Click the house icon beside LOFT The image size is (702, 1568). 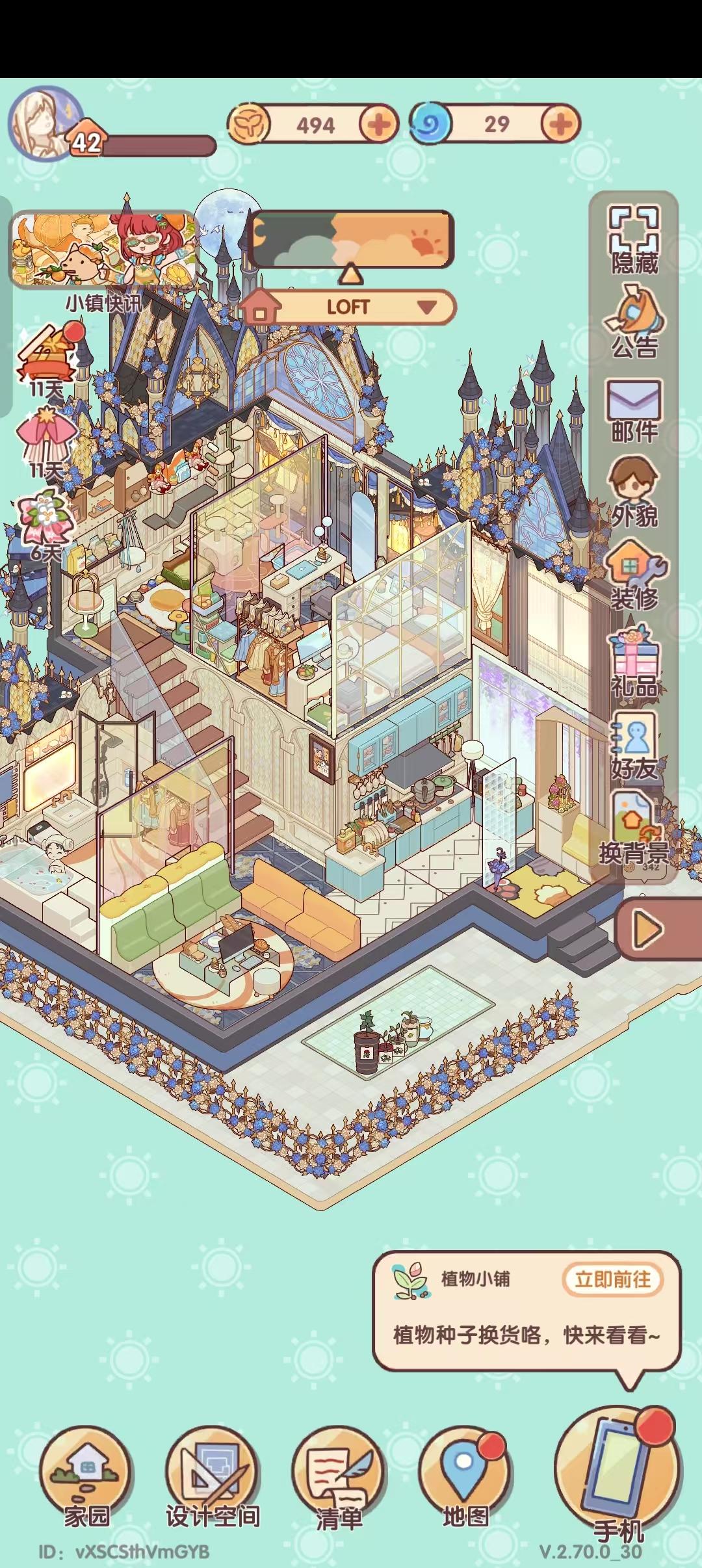coord(263,306)
